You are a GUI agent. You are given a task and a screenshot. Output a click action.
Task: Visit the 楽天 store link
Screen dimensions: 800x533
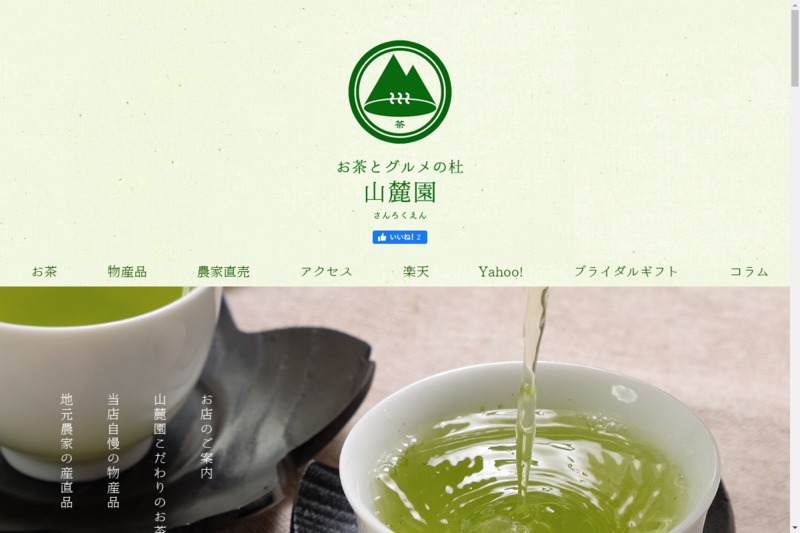click(416, 272)
